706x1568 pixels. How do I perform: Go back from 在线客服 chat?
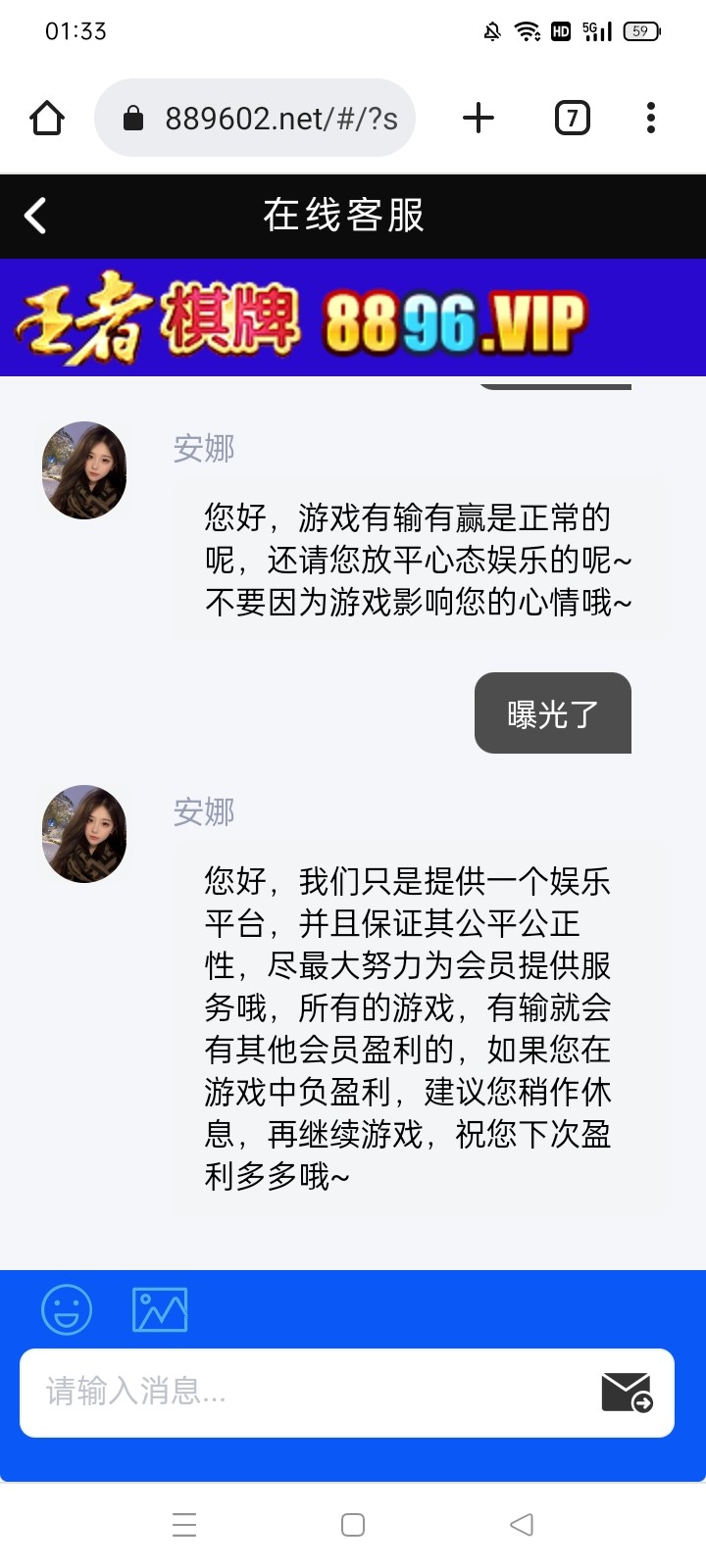(x=35, y=216)
